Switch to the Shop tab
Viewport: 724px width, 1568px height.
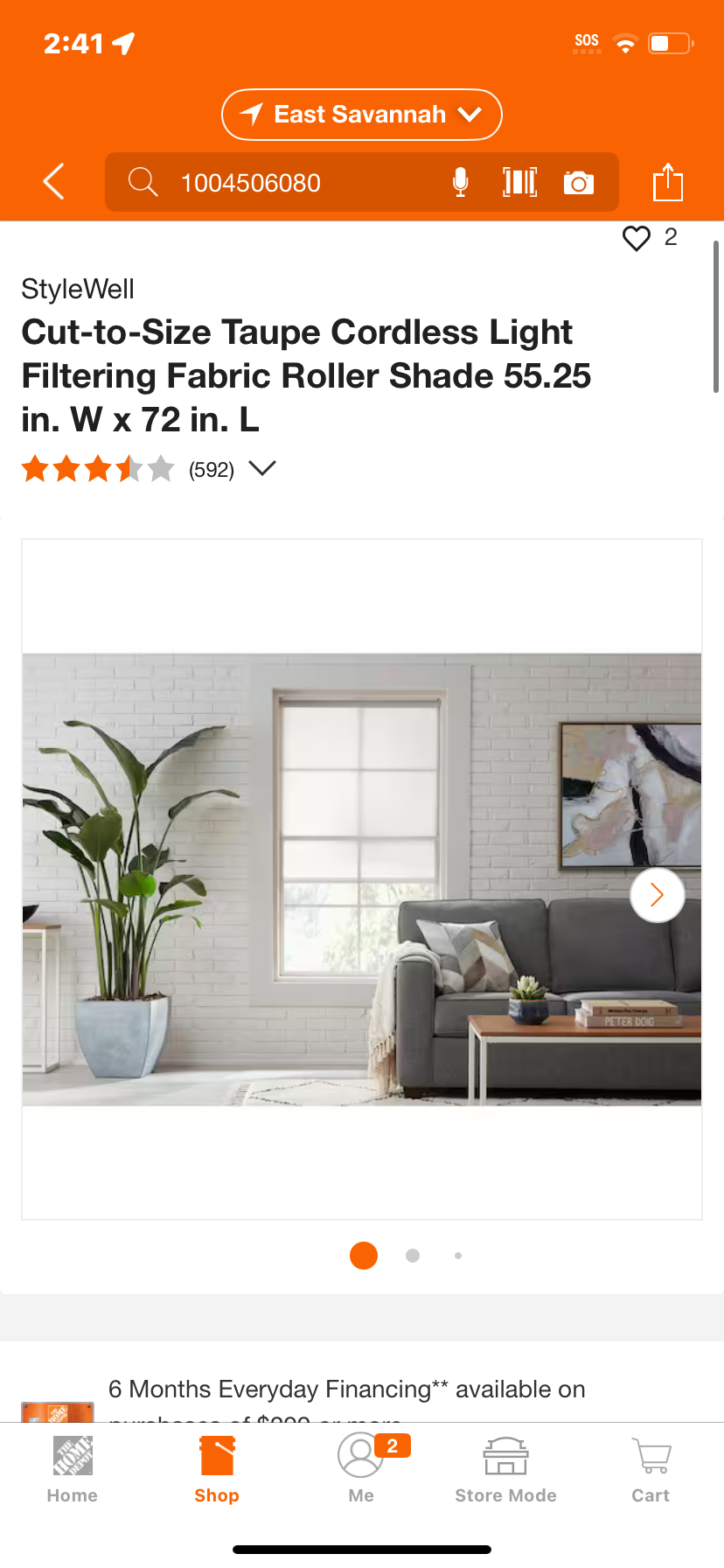[217, 1470]
